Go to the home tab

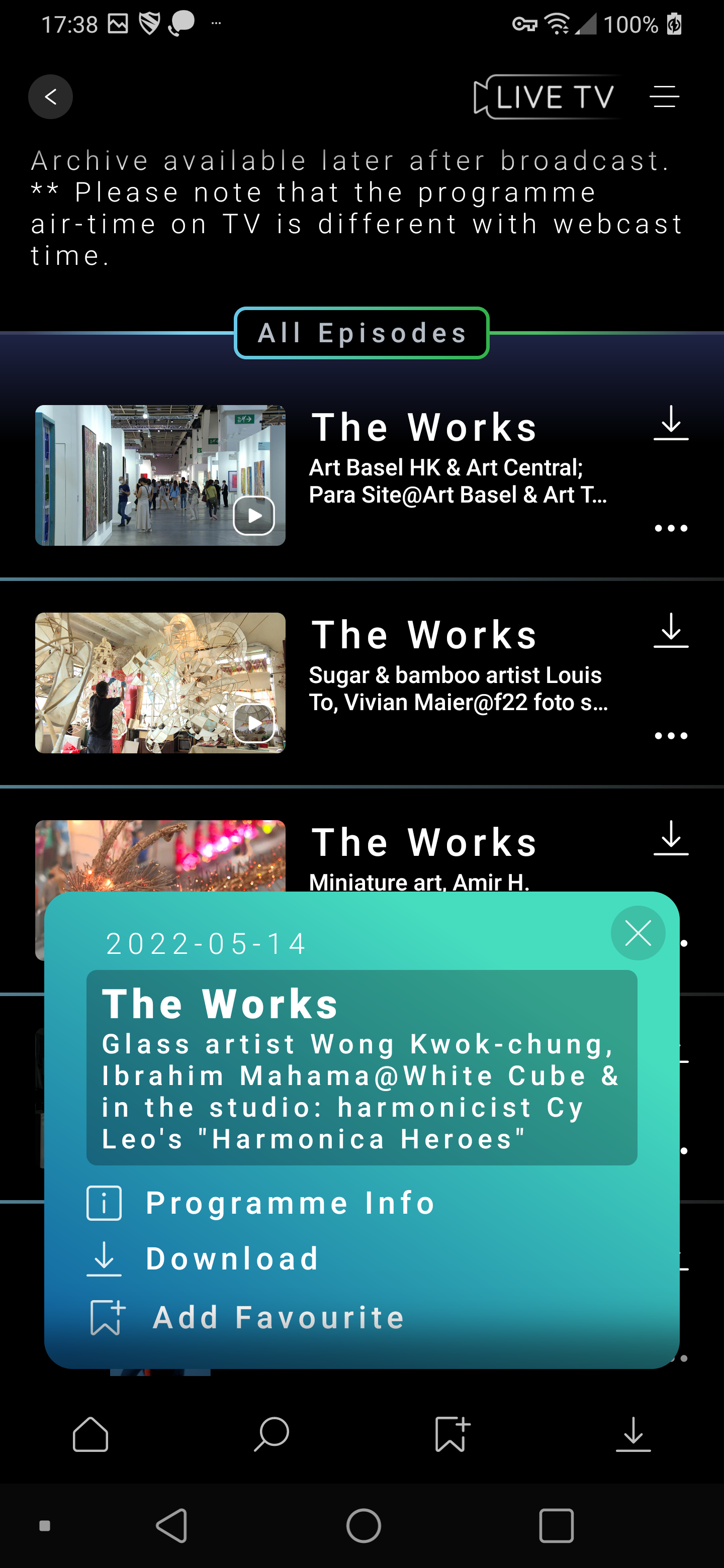[x=90, y=1435]
